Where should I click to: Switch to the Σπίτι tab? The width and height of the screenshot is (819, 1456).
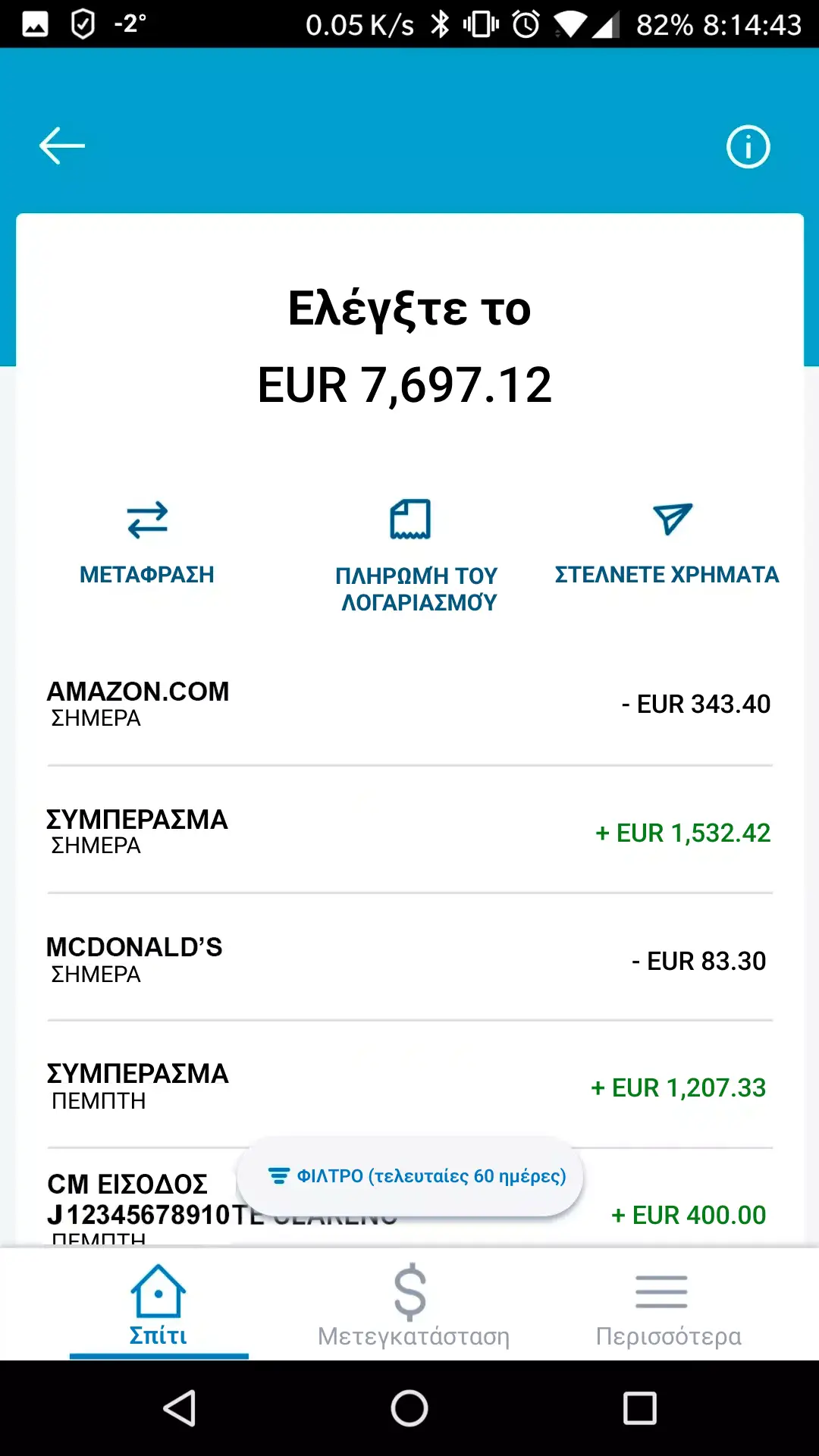click(x=158, y=1304)
